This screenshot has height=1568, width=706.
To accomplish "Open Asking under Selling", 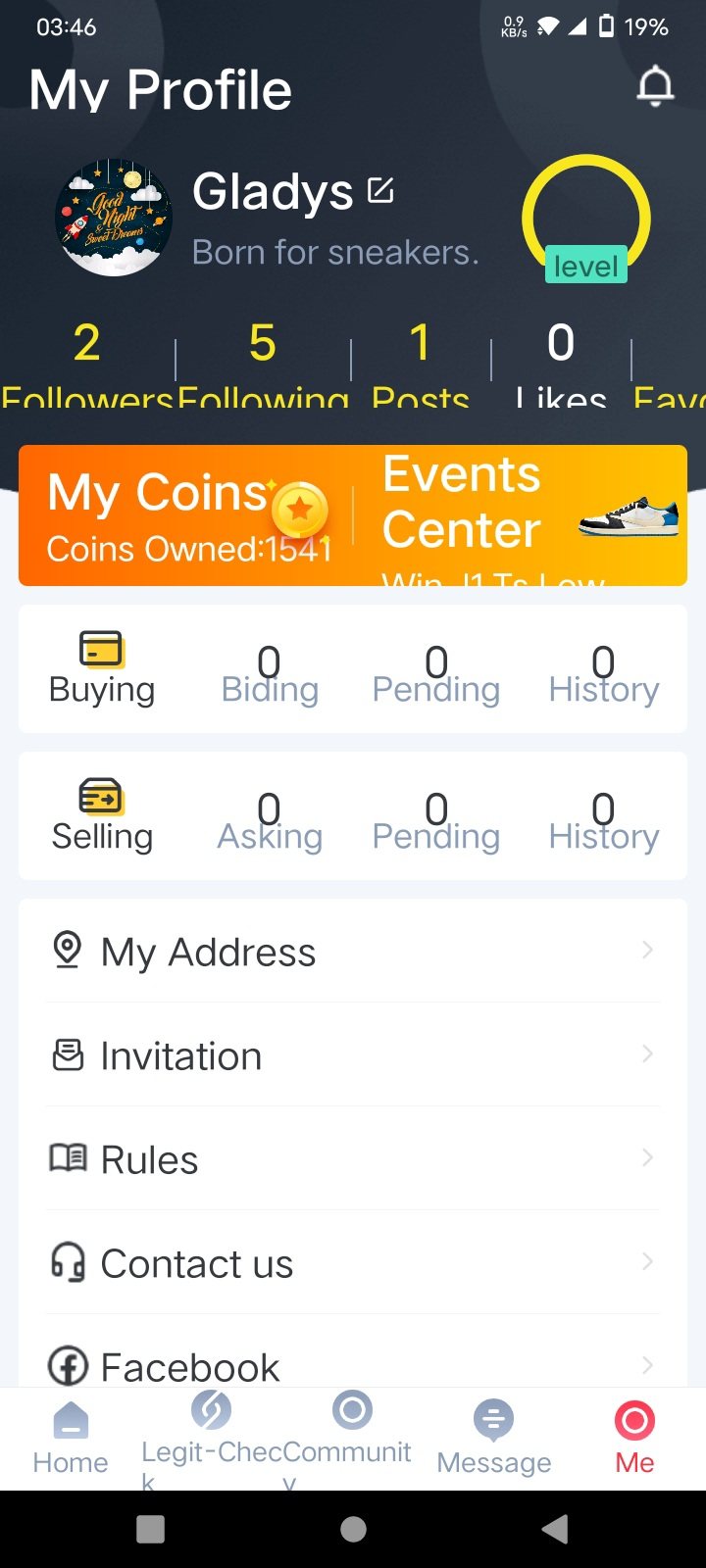I will (x=270, y=822).
